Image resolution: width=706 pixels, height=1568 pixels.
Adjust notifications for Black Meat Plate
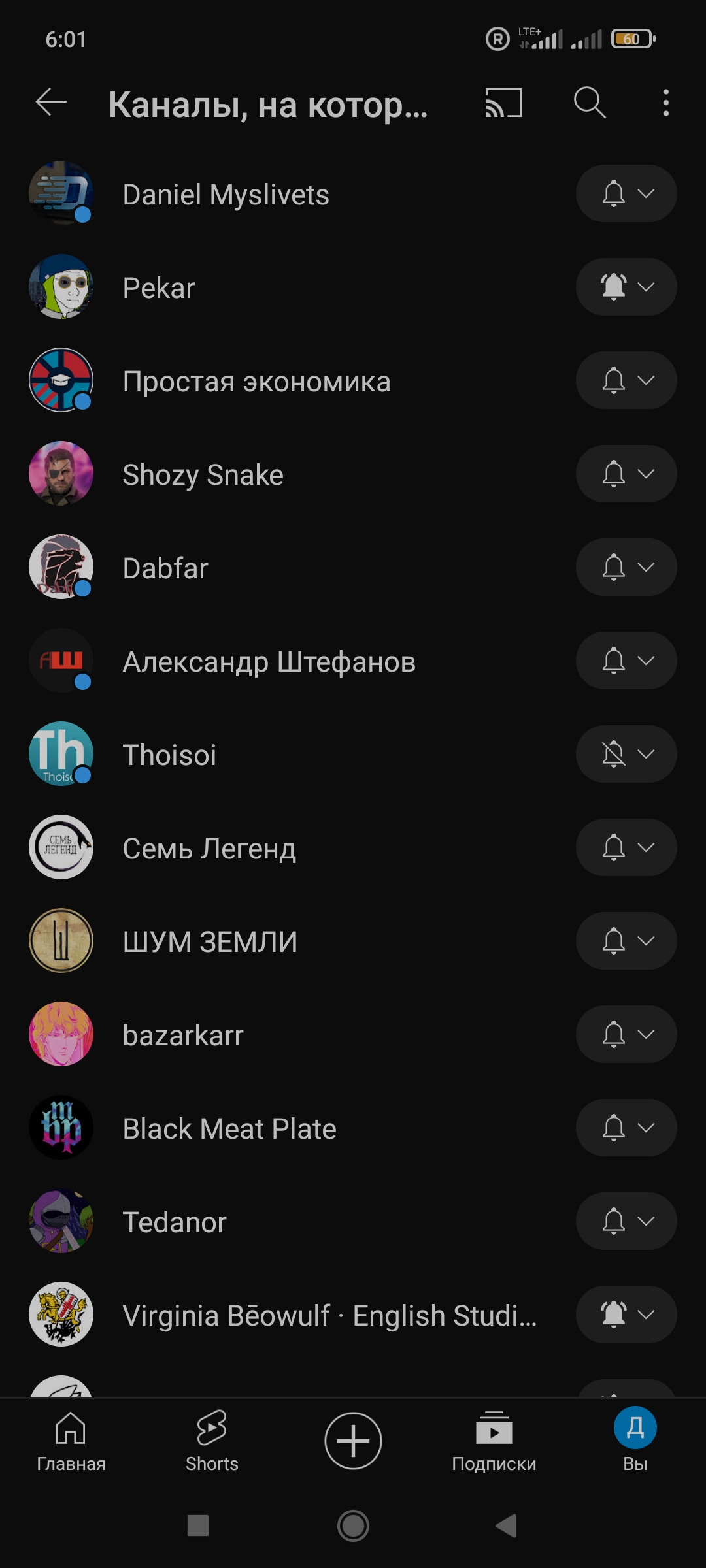tap(626, 1128)
